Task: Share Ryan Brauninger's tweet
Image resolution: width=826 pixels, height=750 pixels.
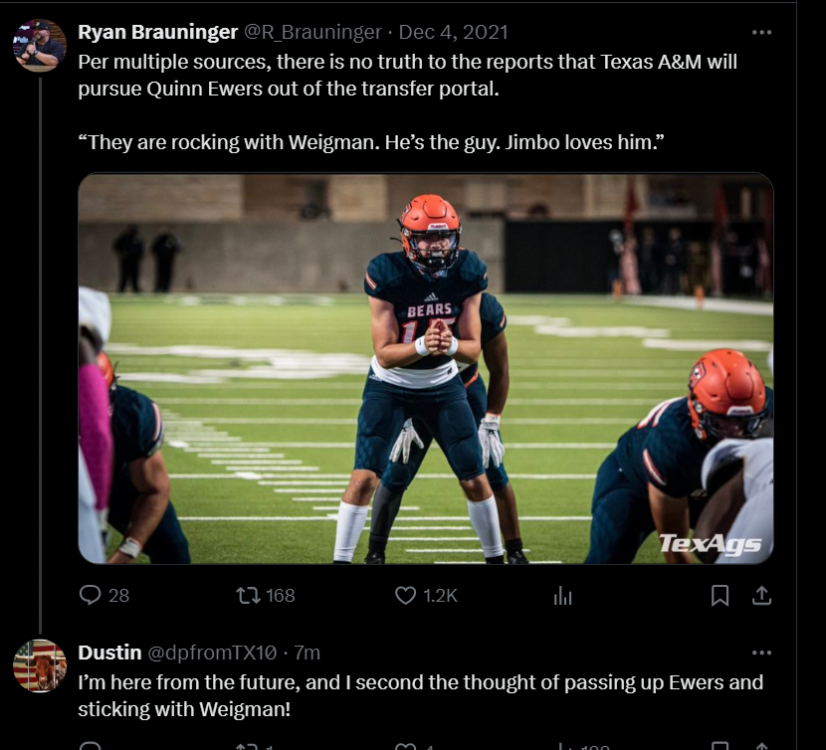Action: pos(761,595)
